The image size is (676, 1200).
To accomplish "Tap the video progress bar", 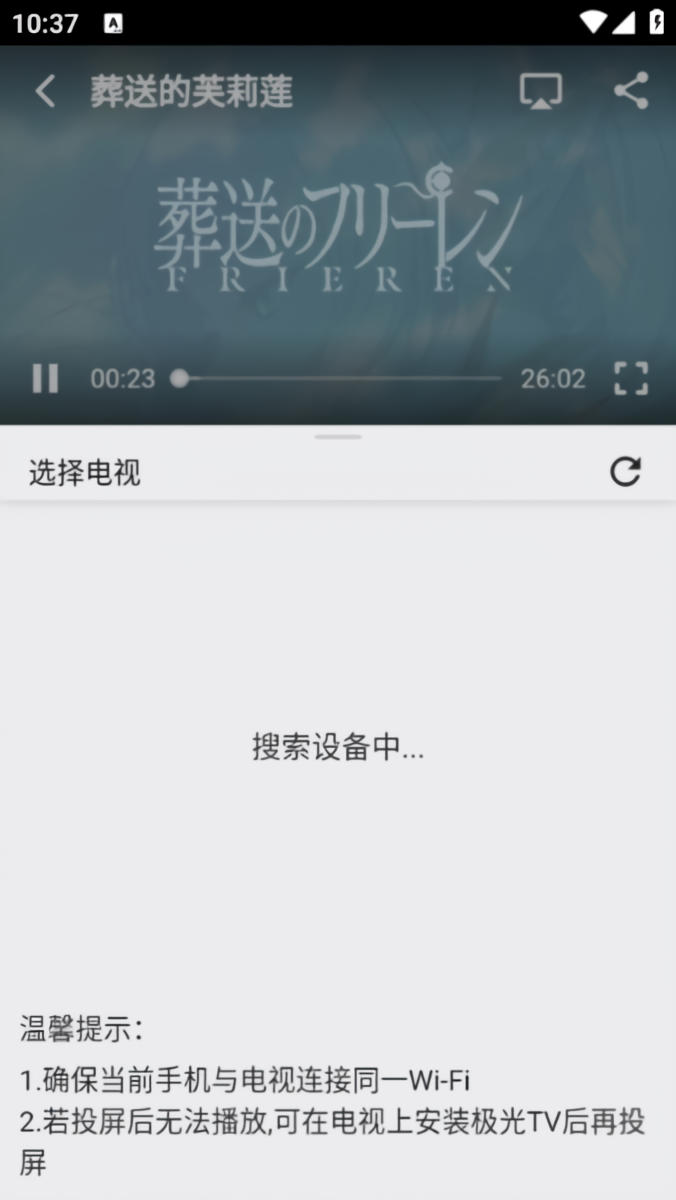I will [338, 378].
